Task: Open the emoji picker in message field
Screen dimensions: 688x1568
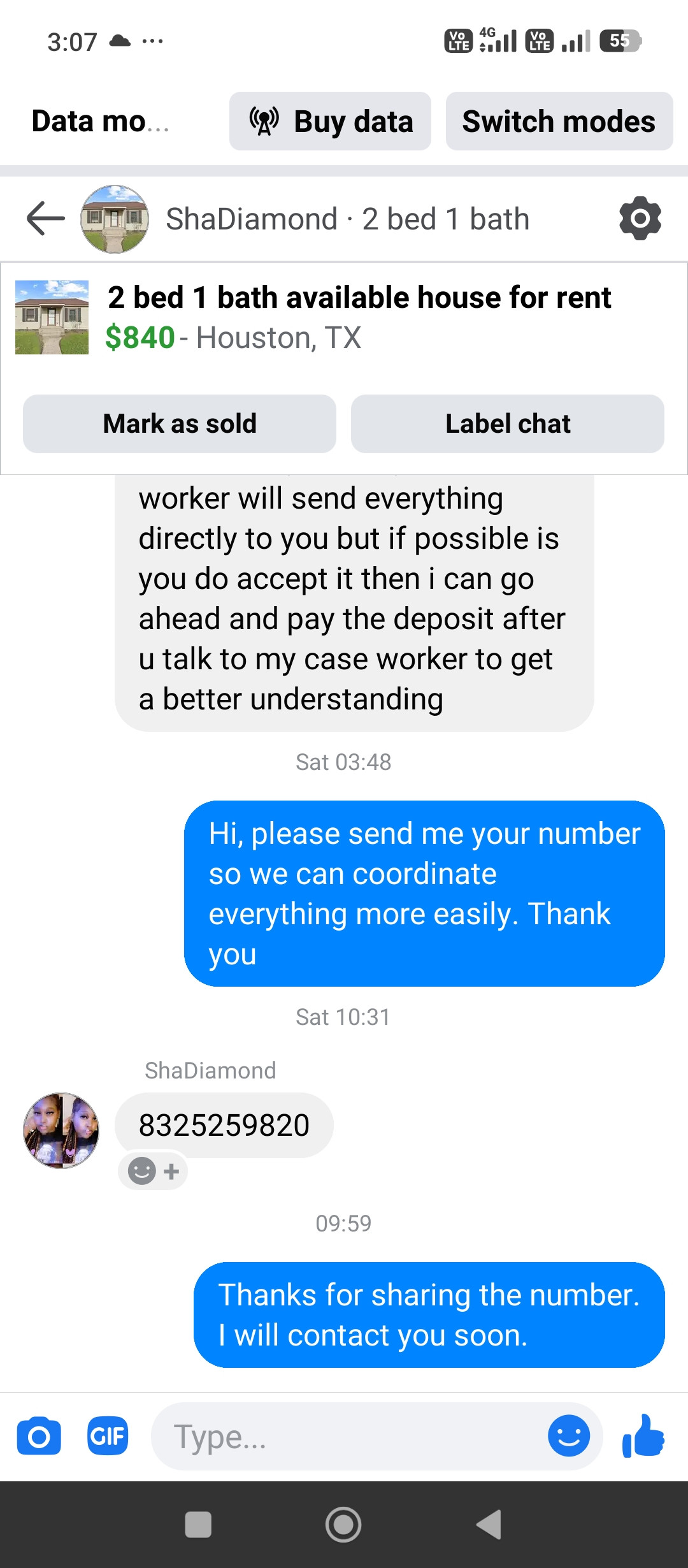Action: pyautogui.click(x=568, y=1437)
